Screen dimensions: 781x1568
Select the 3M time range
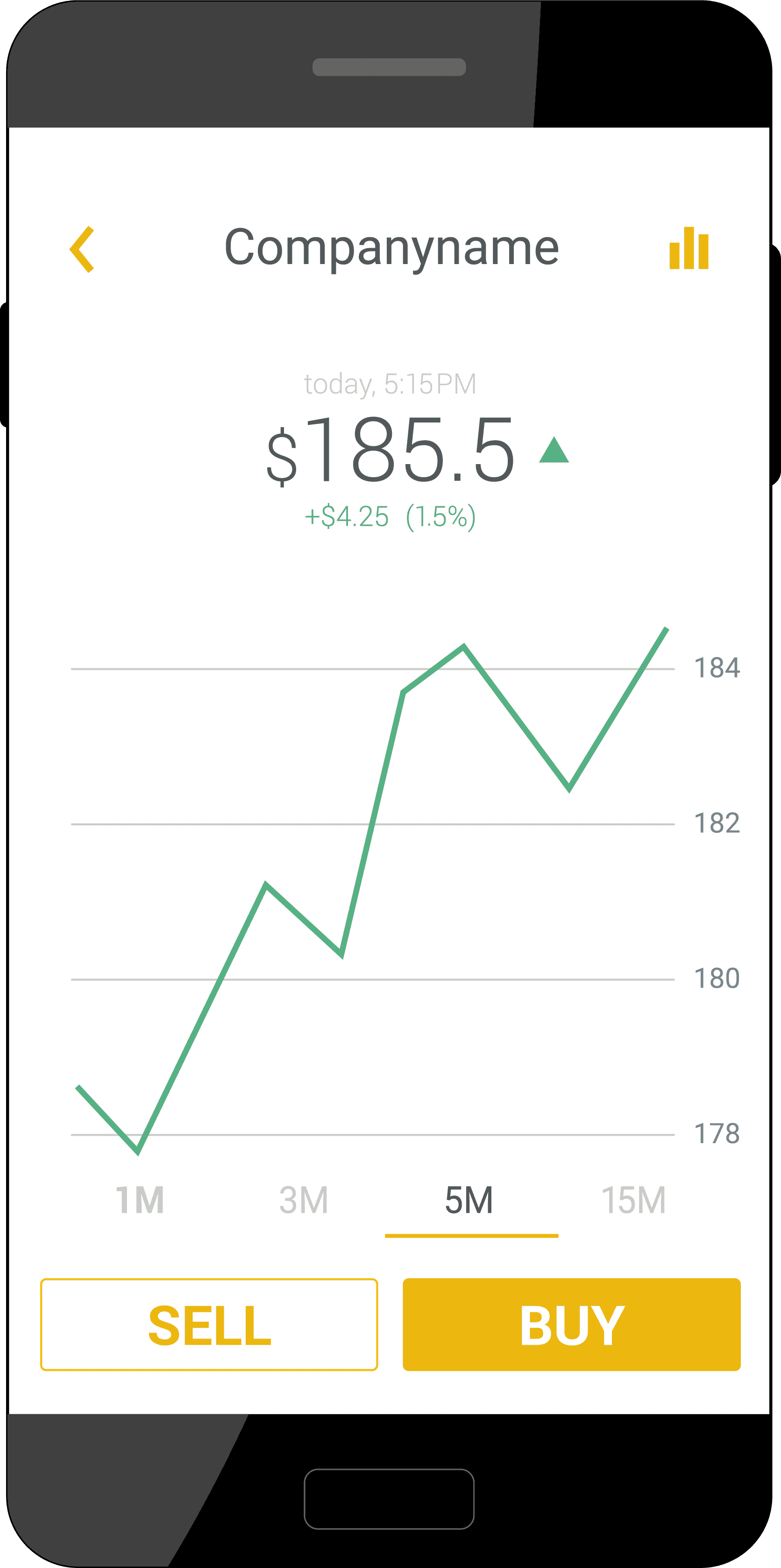pyautogui.click(x=304, y=1200)
